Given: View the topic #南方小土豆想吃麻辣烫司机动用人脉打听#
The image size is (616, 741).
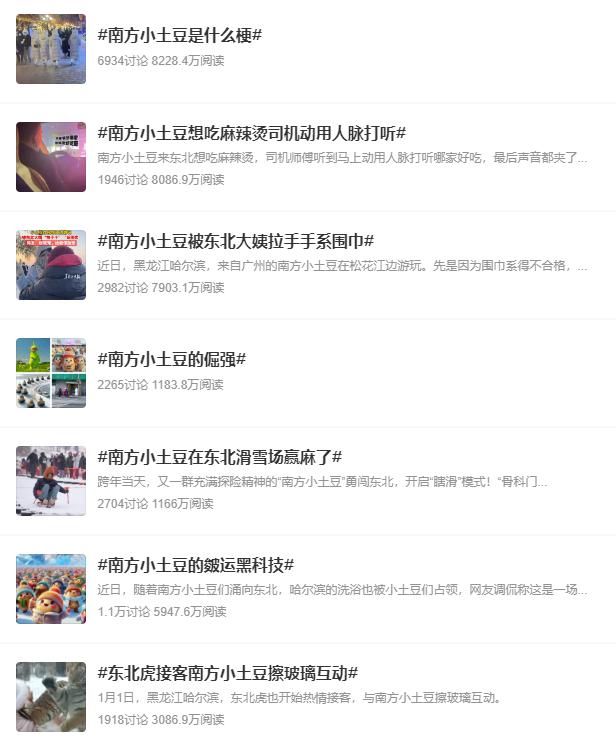Looking at the screenshot, I should pos(252,133).
